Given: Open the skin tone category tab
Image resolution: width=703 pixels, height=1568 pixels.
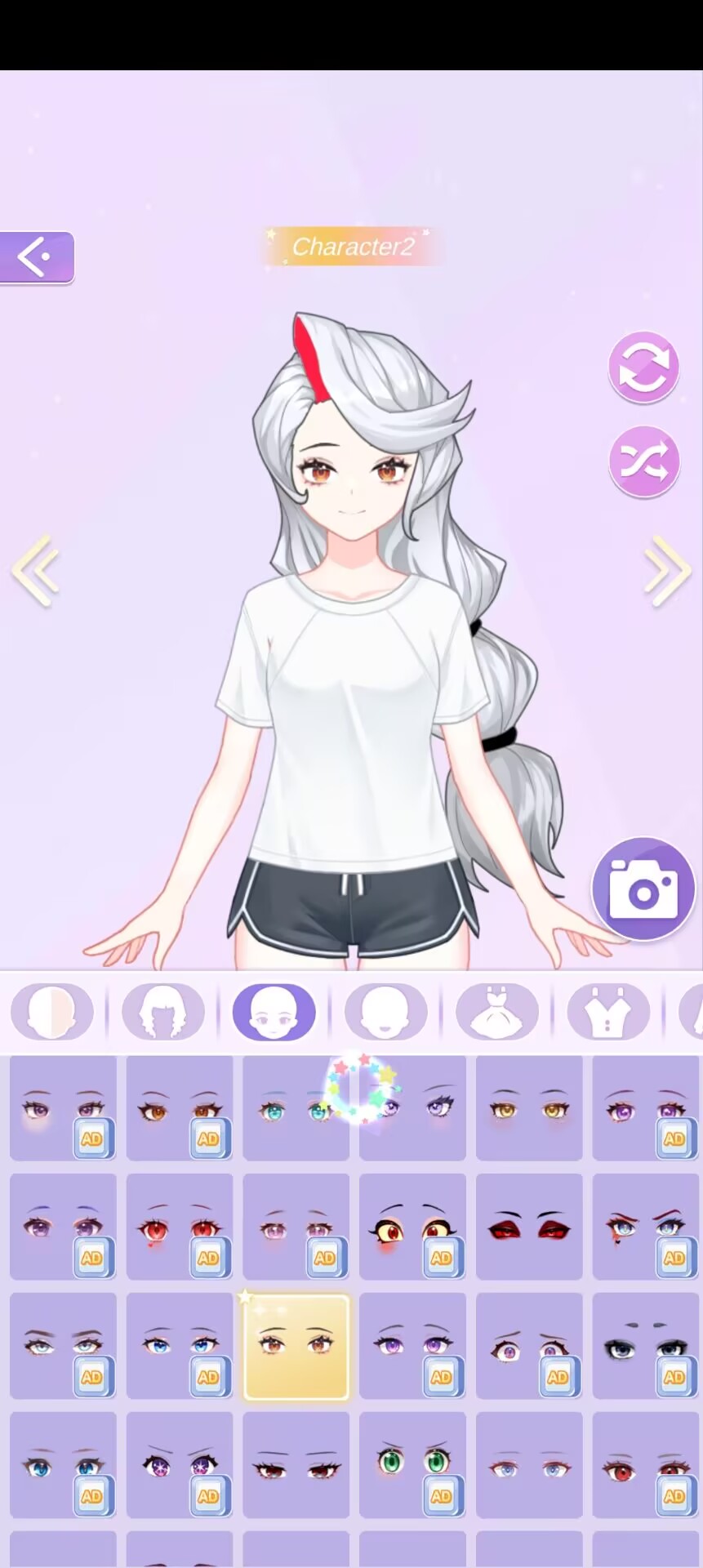Looking at the screenshot, I should click(51, 1012).
